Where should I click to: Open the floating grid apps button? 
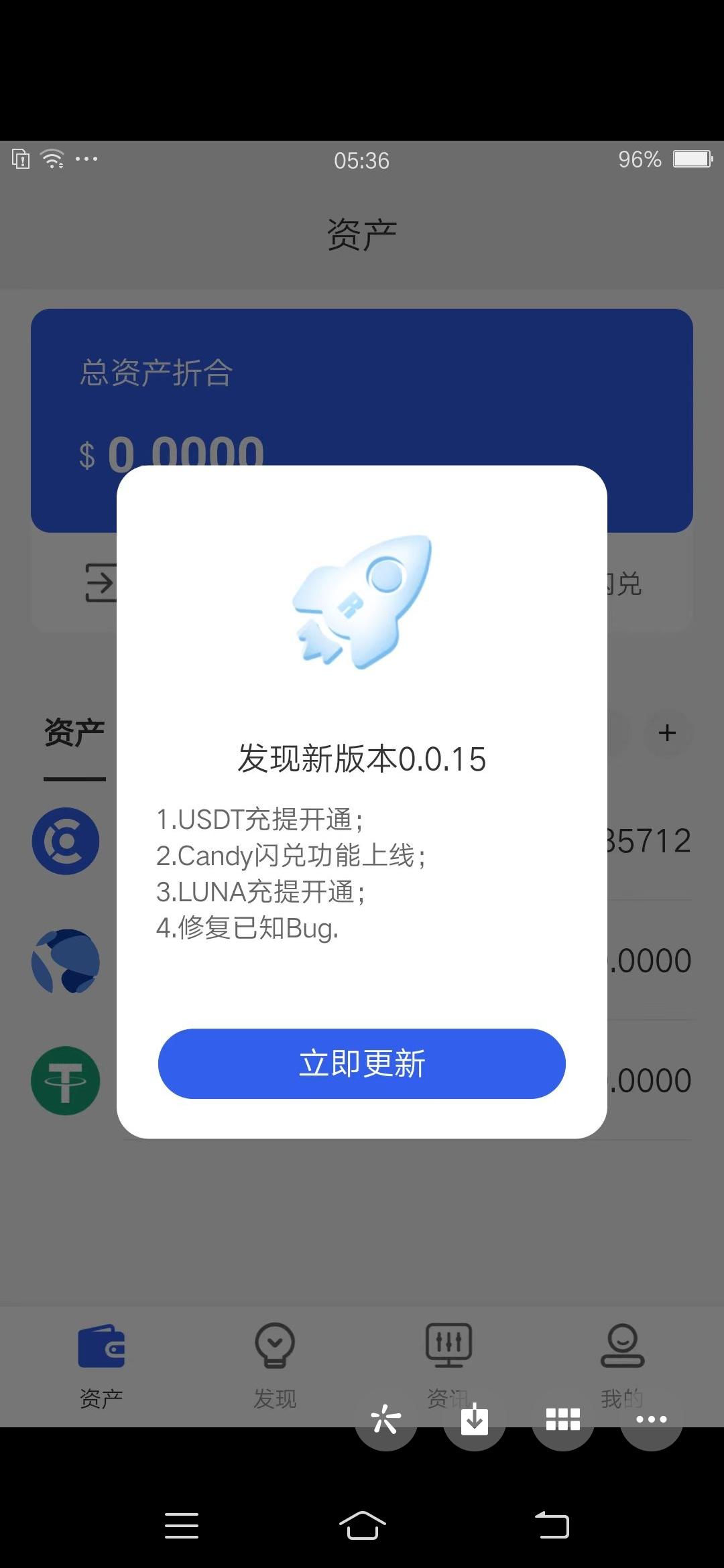pos(562,1419)
